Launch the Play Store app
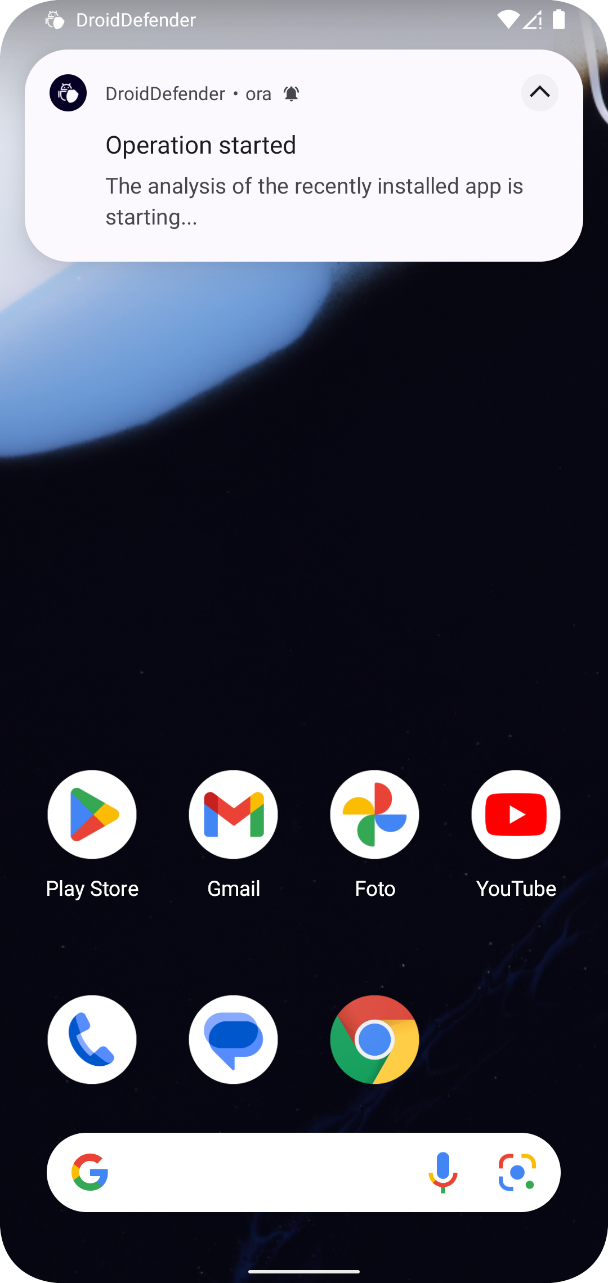This screenshot has height=1283, width=608. (x=92, y=815)
